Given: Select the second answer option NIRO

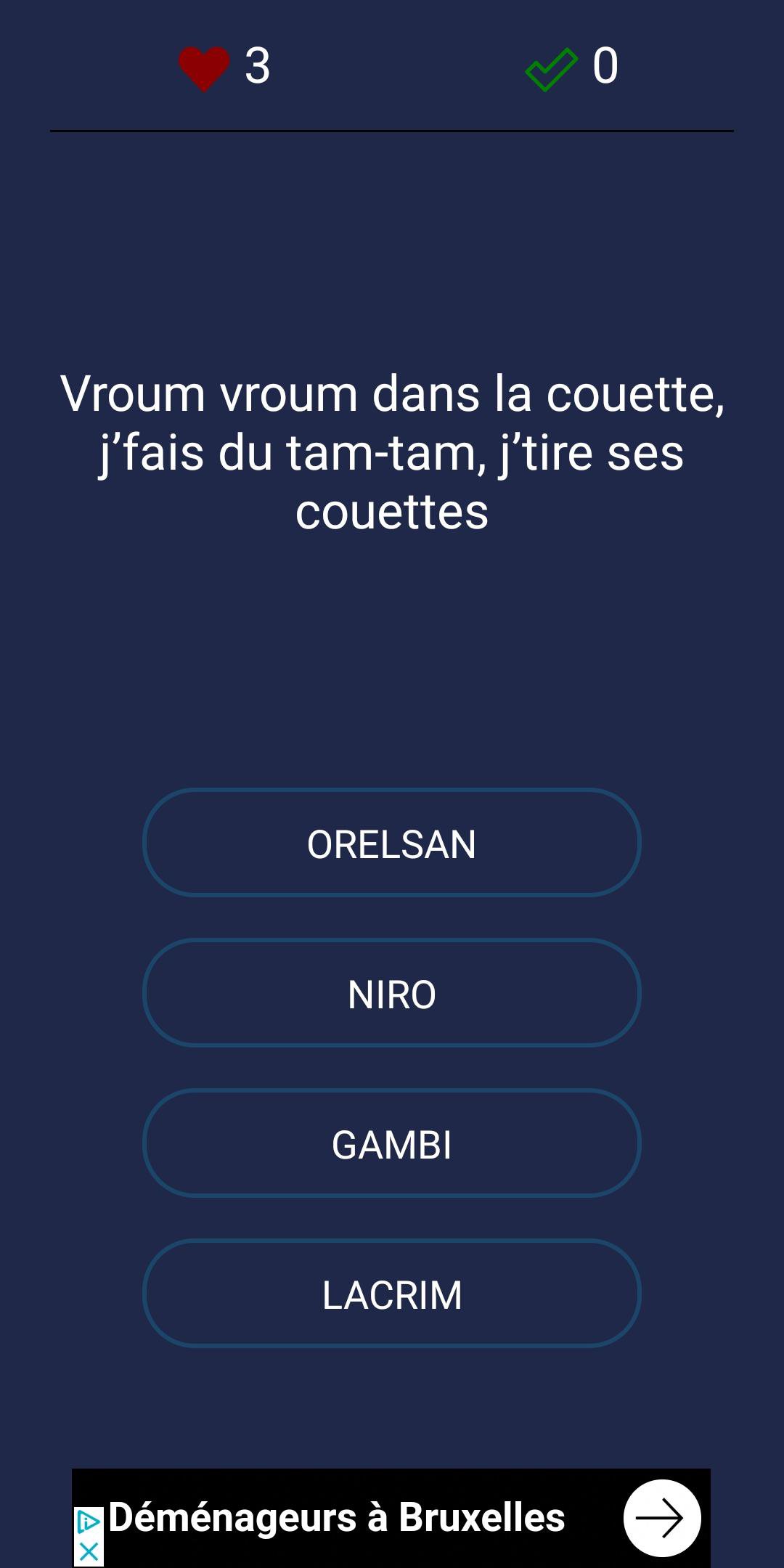Looking at the screenshot, I should (x=392, y=993).
